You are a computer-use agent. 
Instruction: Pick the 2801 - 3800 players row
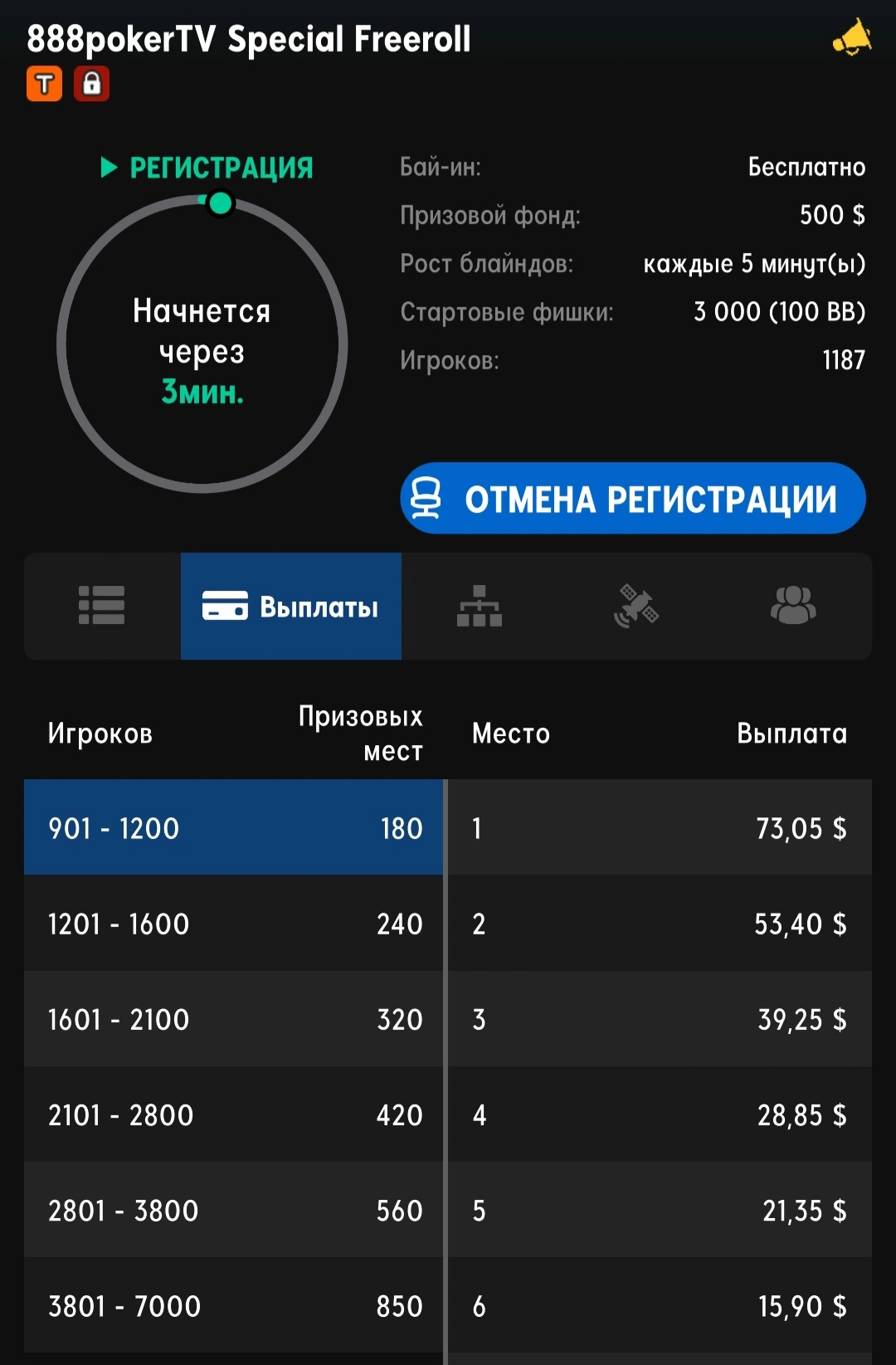click(234, 1210)
